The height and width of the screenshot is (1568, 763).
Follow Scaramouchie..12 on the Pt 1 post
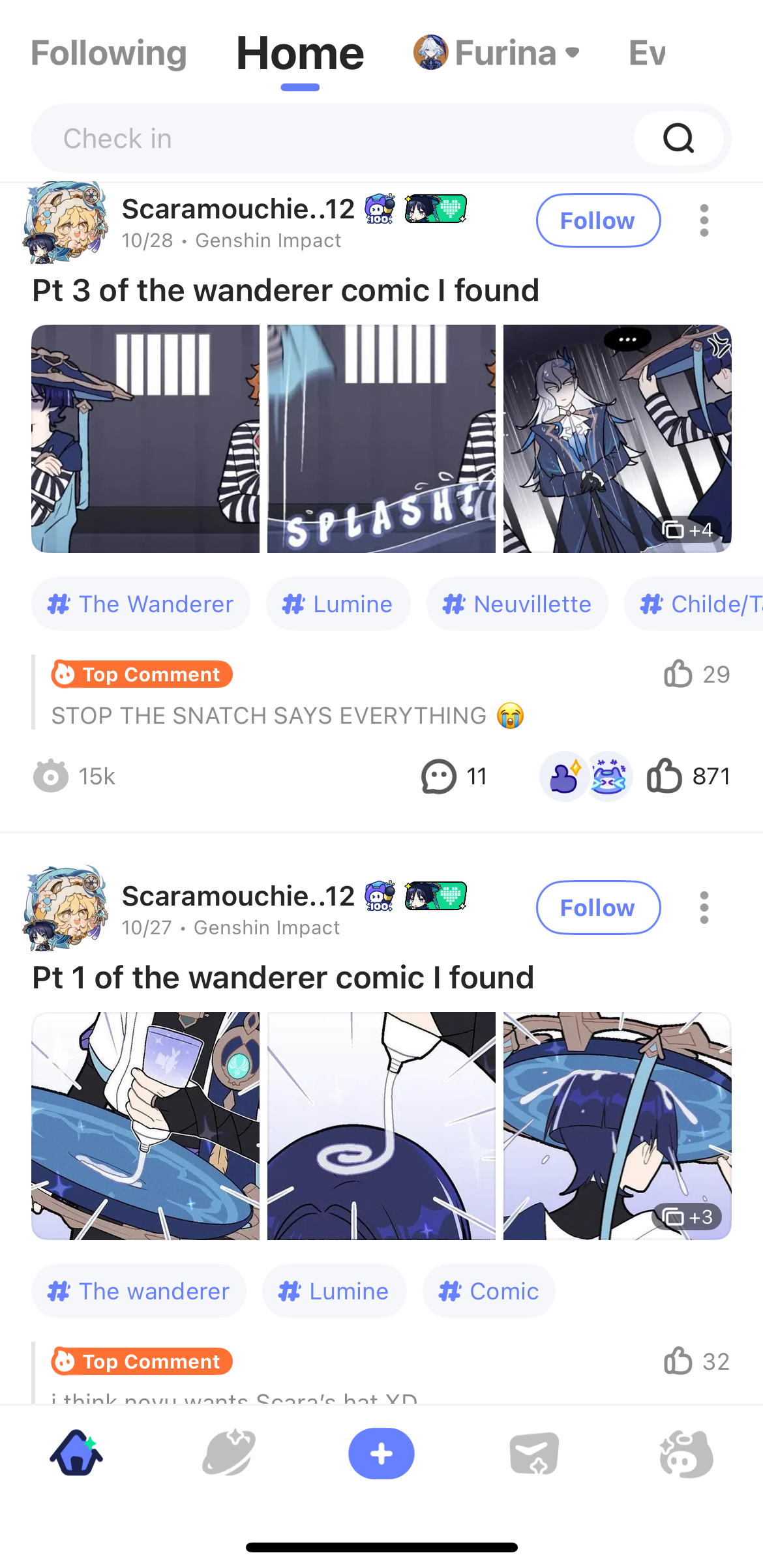[597, 908]
